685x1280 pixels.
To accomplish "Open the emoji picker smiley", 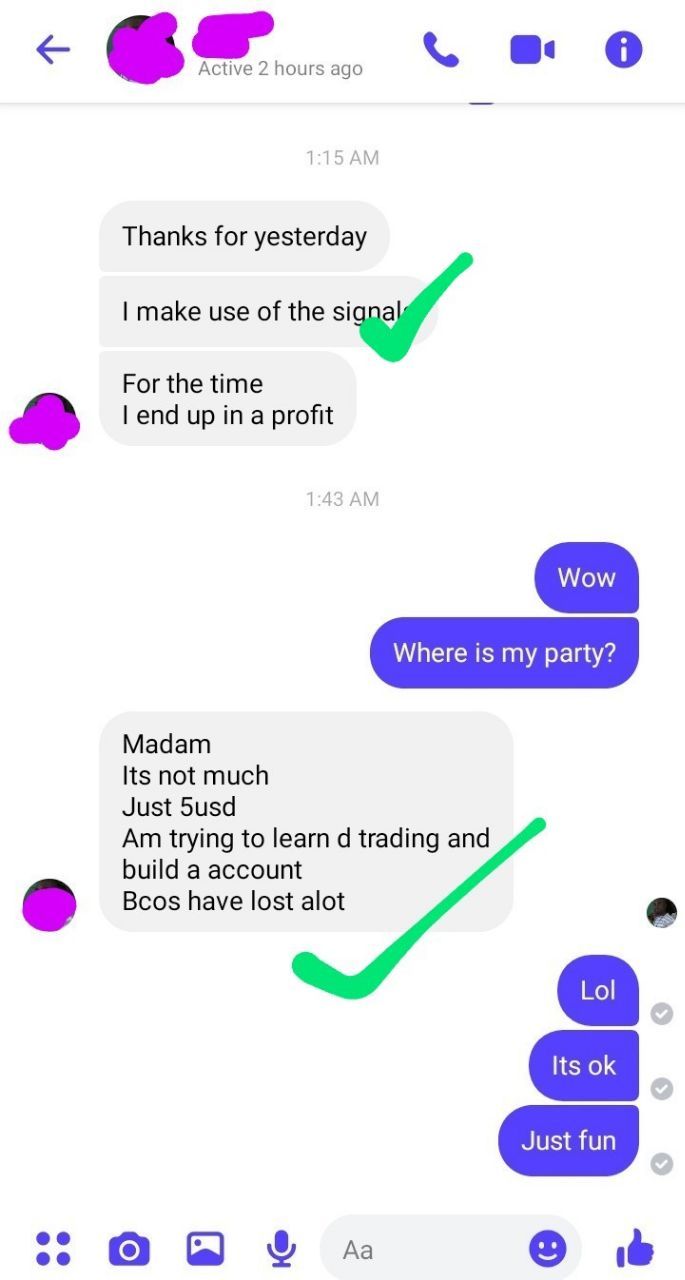I will (547, 1248).
